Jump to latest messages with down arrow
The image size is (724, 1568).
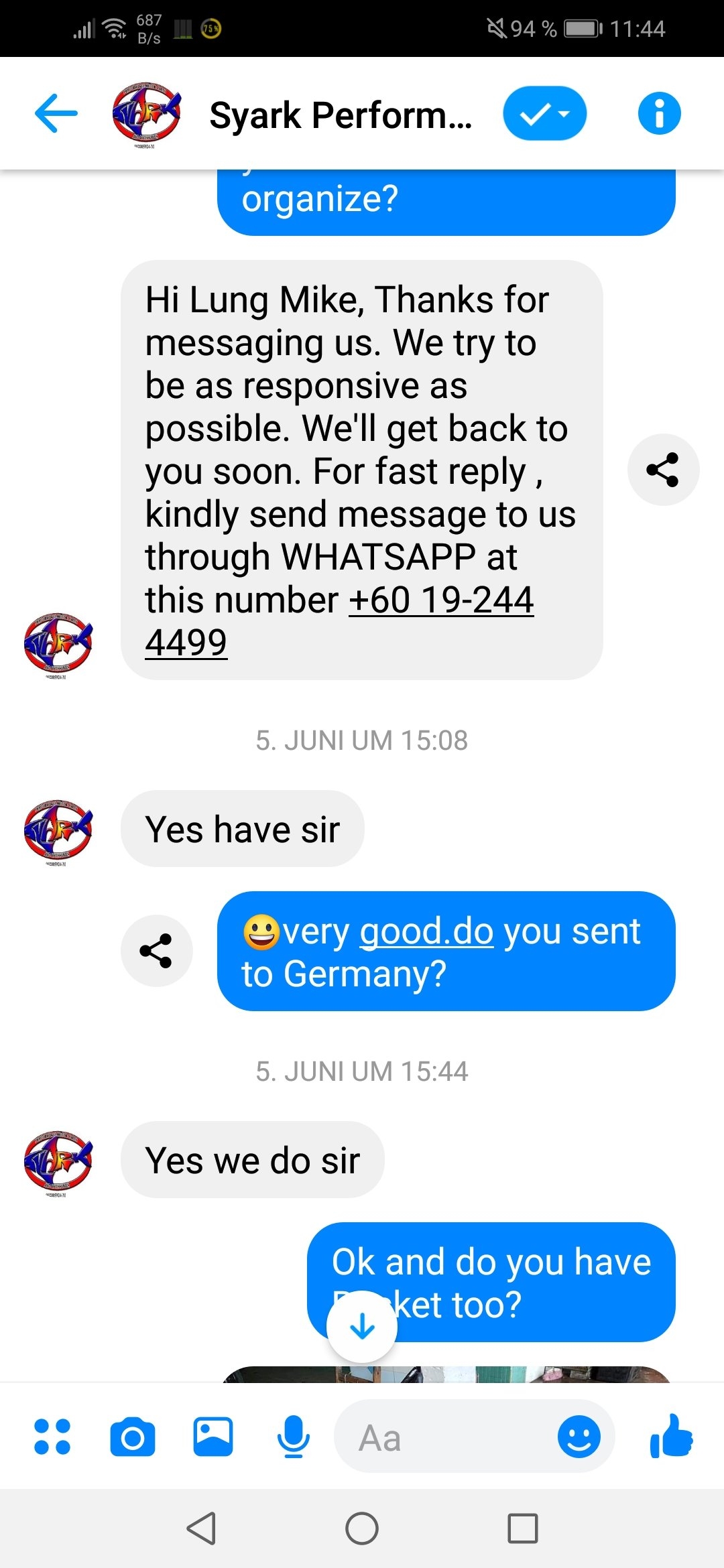pos(362,1326)
